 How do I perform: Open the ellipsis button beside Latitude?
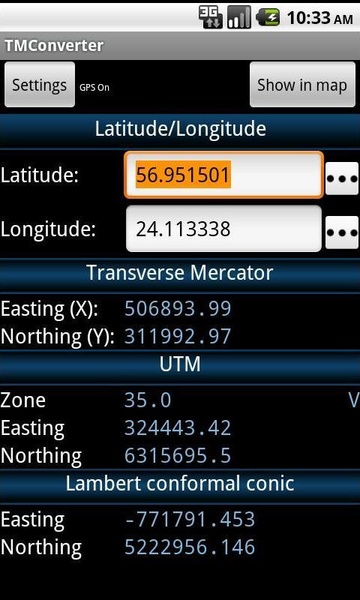(x=342, y=178)
